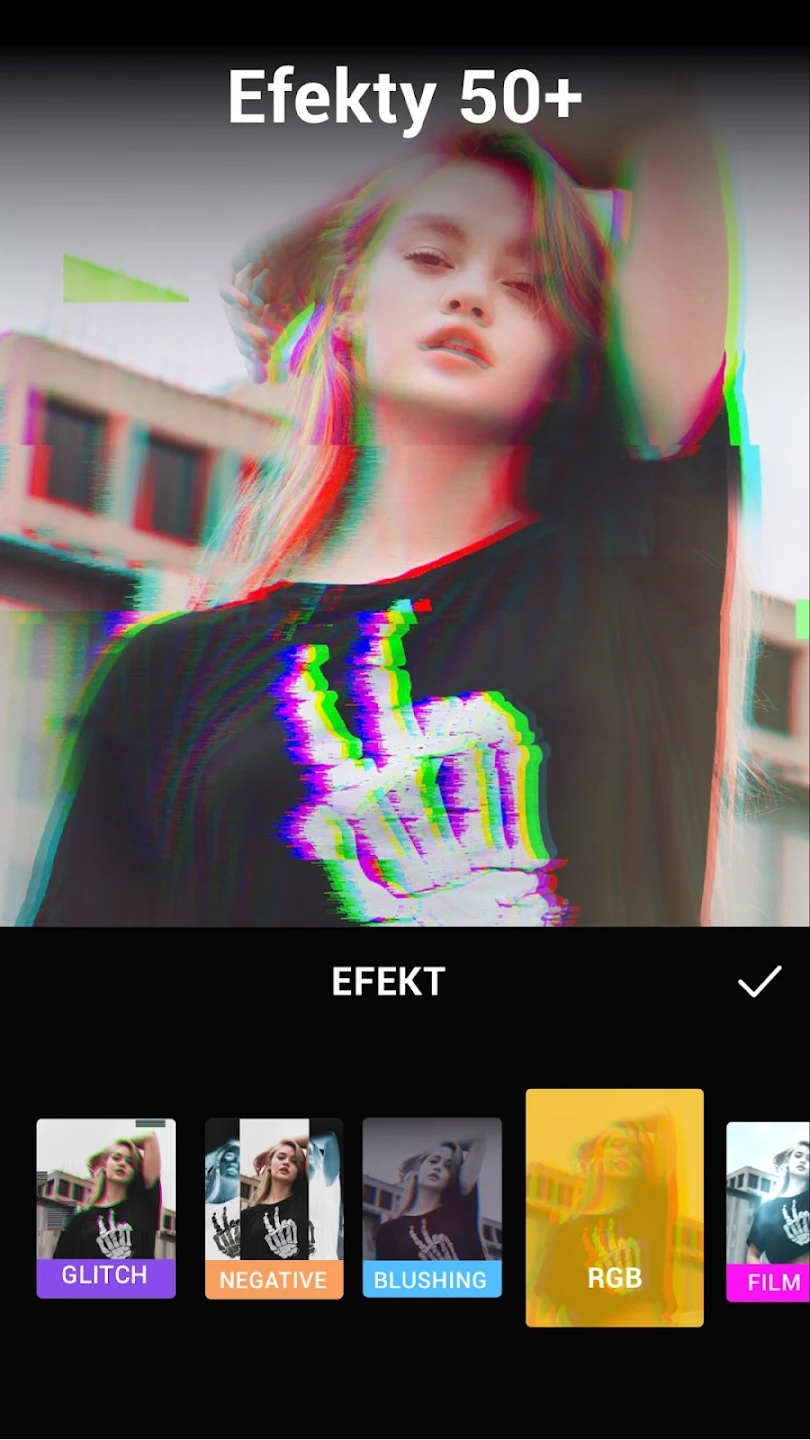Apply the NEGATIVE effect

274,1208
